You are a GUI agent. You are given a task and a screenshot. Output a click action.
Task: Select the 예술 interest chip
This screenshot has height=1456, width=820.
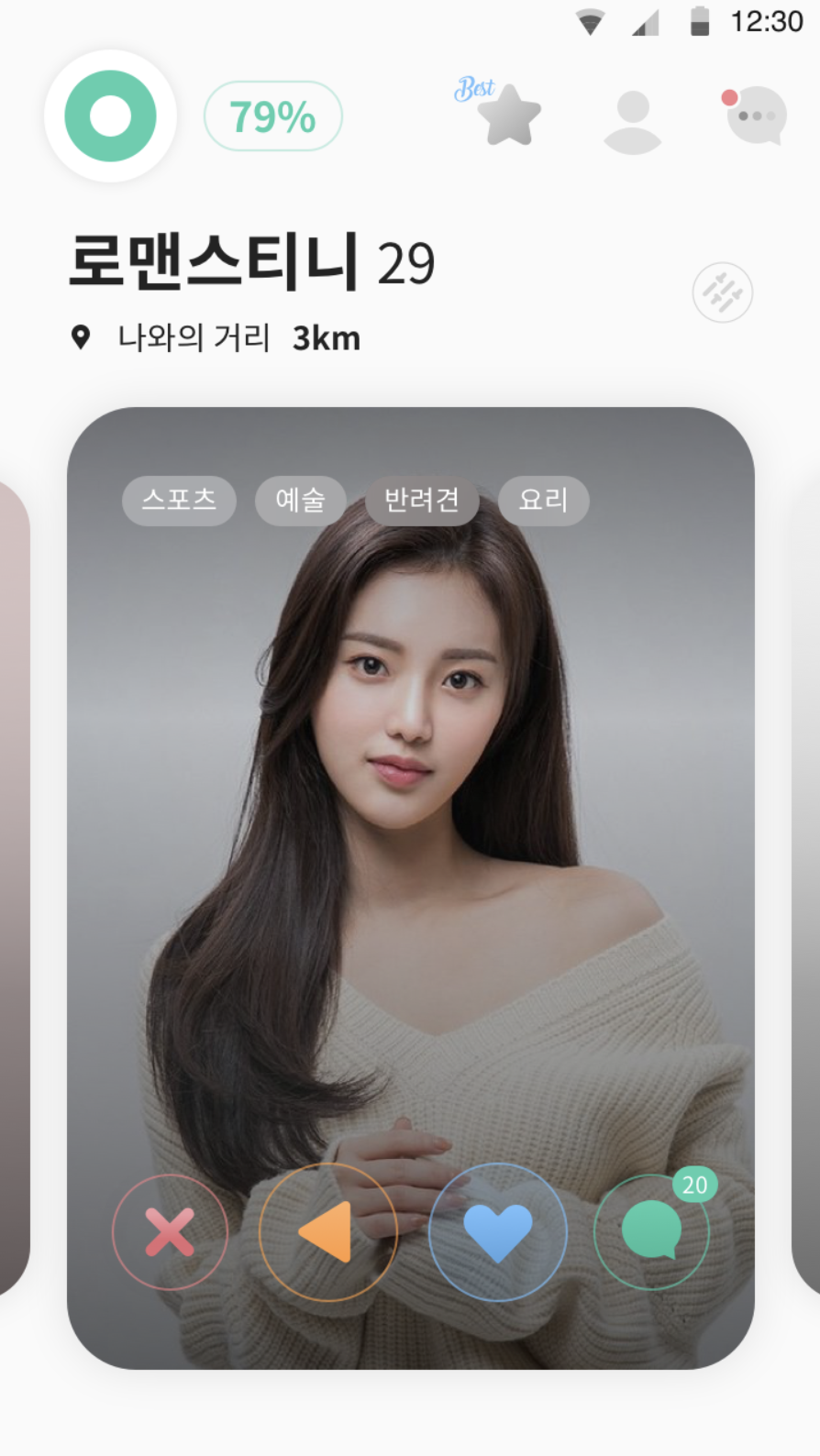(300, 500)
